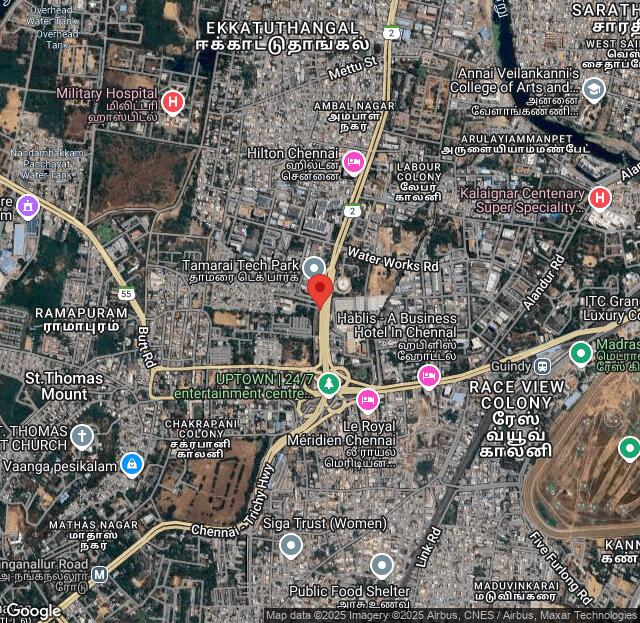Tap the Guindy railway station icon
The image size is (640, 623).
541,367
